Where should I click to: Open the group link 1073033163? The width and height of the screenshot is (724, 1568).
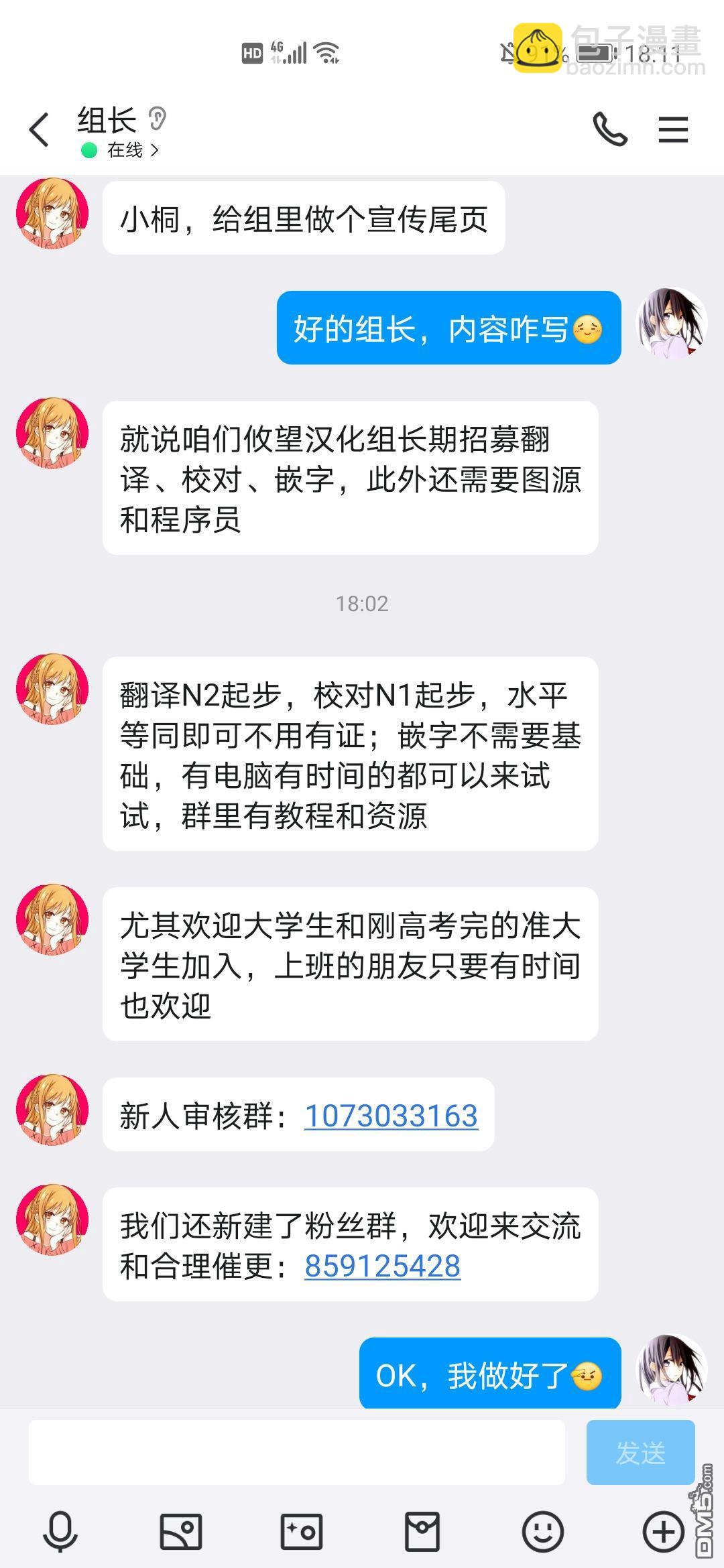(391, 1116)
